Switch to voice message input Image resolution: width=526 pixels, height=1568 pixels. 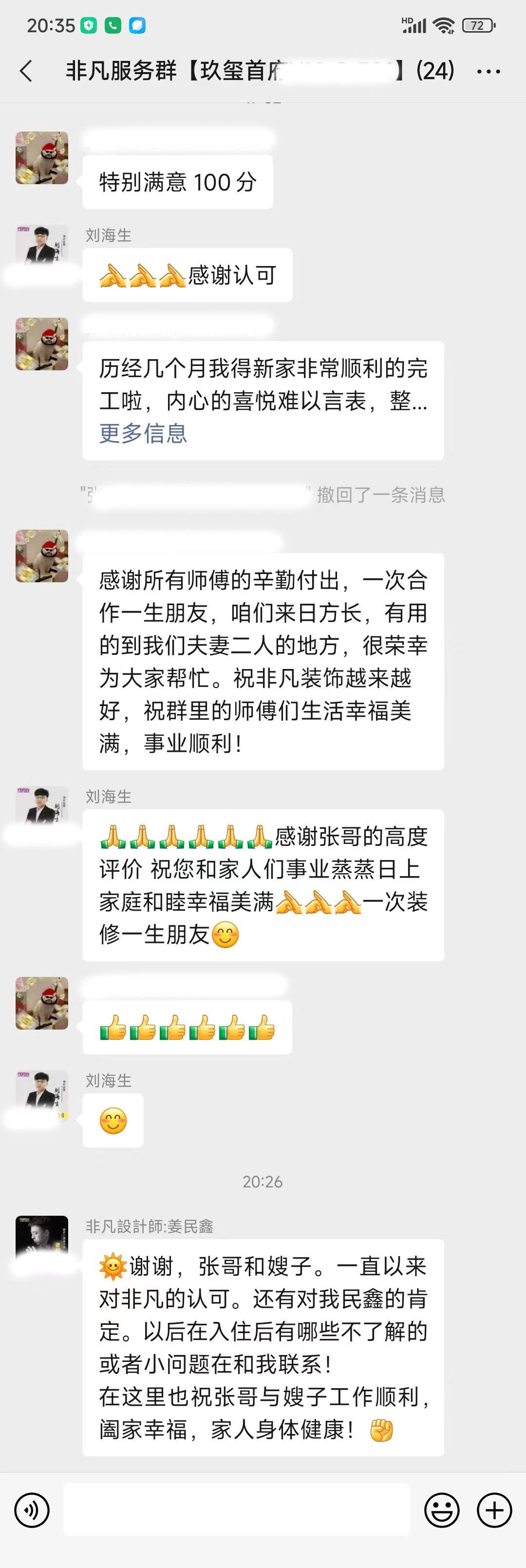click(x=32, y=1510)
